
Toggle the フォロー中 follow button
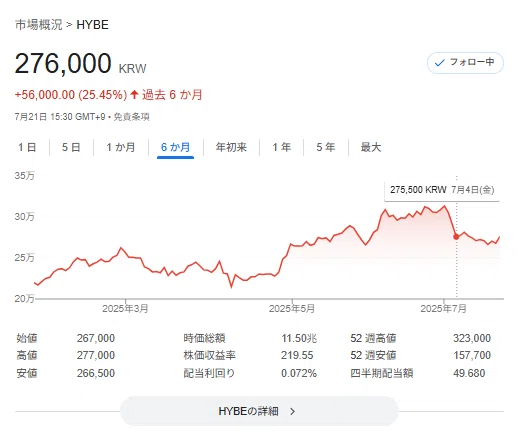pyautogui.click(x=465, y=63)
